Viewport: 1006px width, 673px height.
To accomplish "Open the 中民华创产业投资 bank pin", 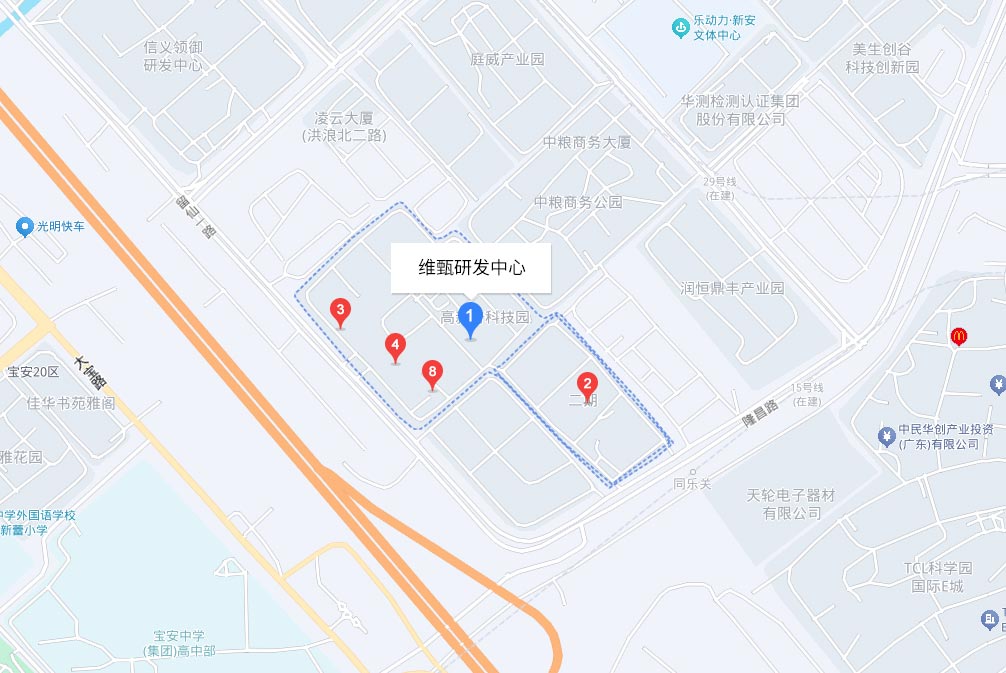I will coord(886,436).
